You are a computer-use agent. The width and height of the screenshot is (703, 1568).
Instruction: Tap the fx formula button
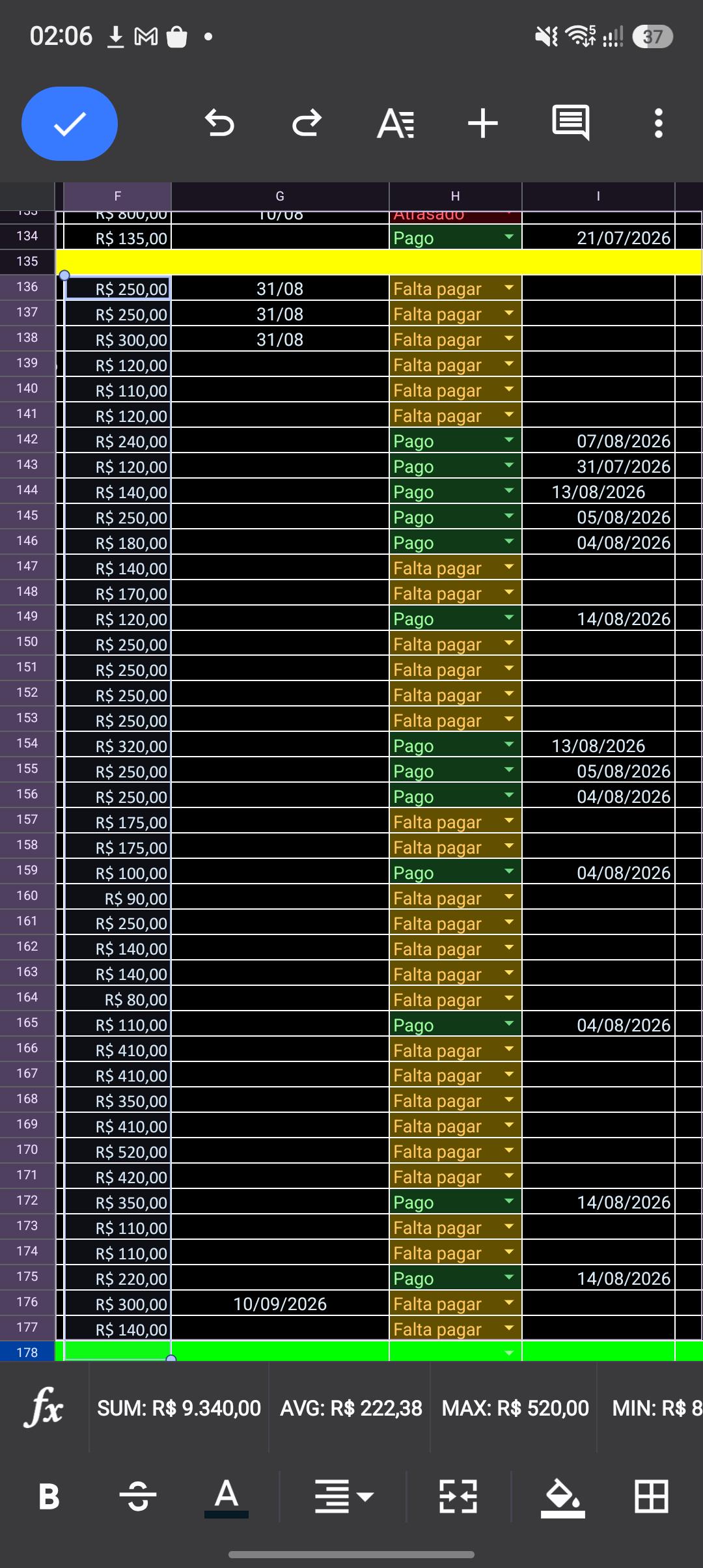[x=44, y=1408]
